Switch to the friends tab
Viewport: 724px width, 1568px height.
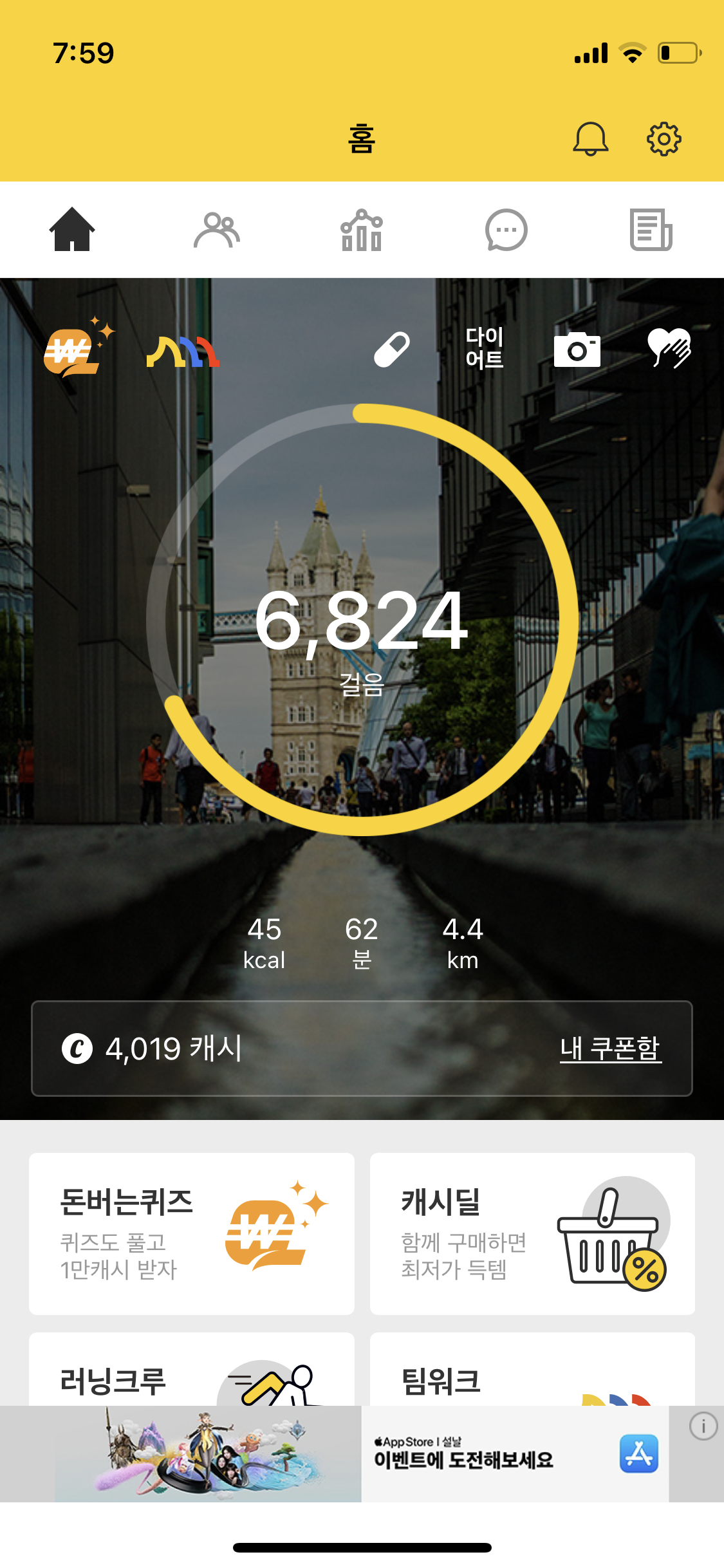tap(217, 230)
